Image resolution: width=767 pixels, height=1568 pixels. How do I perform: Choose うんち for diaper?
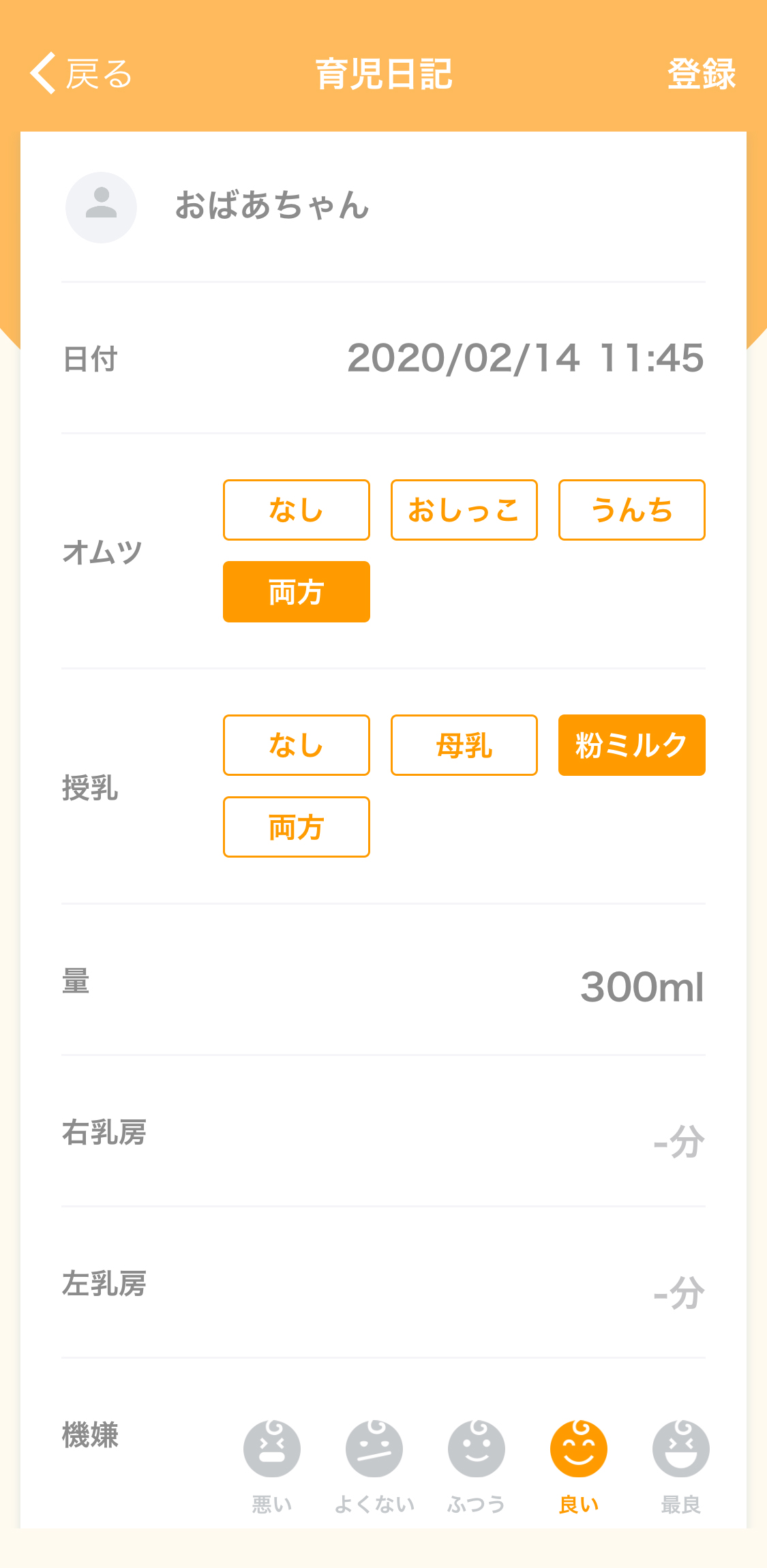pyautogui.click(x=632, y=510)
